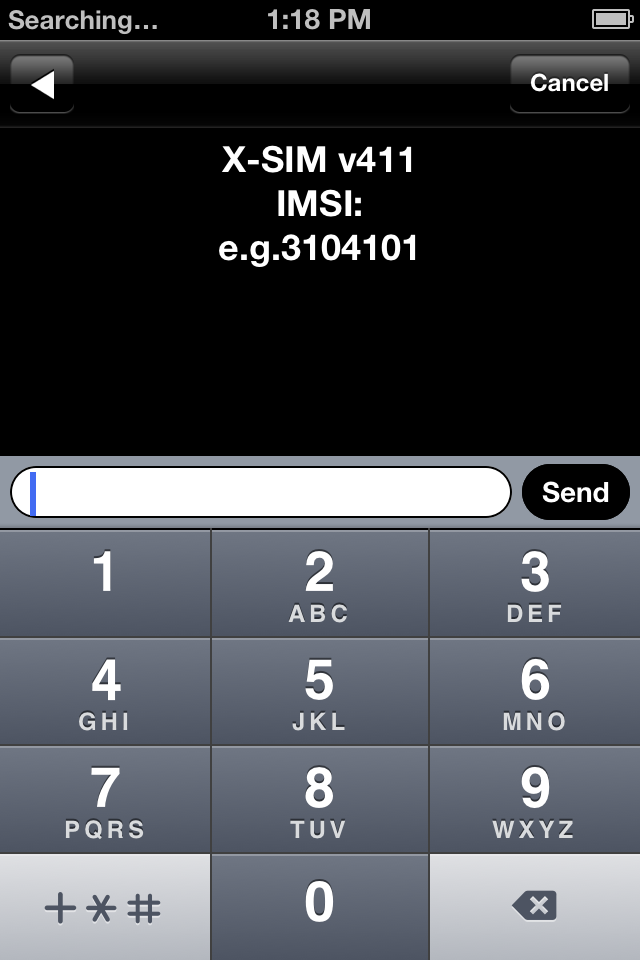Cancel the IMSI entry dialog
The image size is (640, 960).
pos(569,83)
